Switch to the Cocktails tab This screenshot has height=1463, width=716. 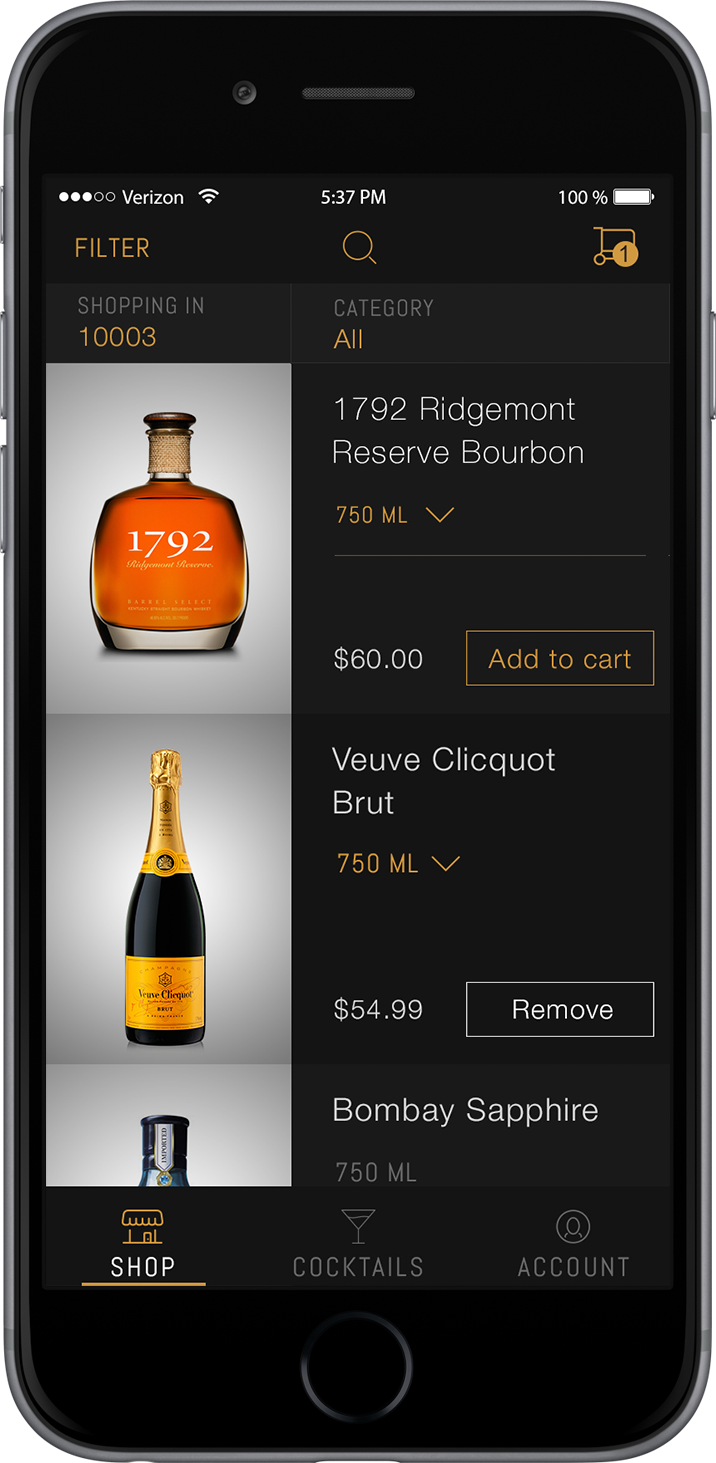click(x=358, y=1245)
